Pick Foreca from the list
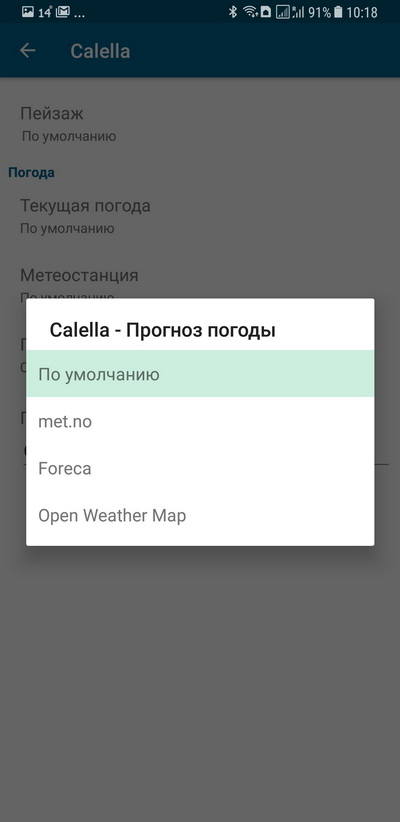400x822 pixels. [200, 468]
